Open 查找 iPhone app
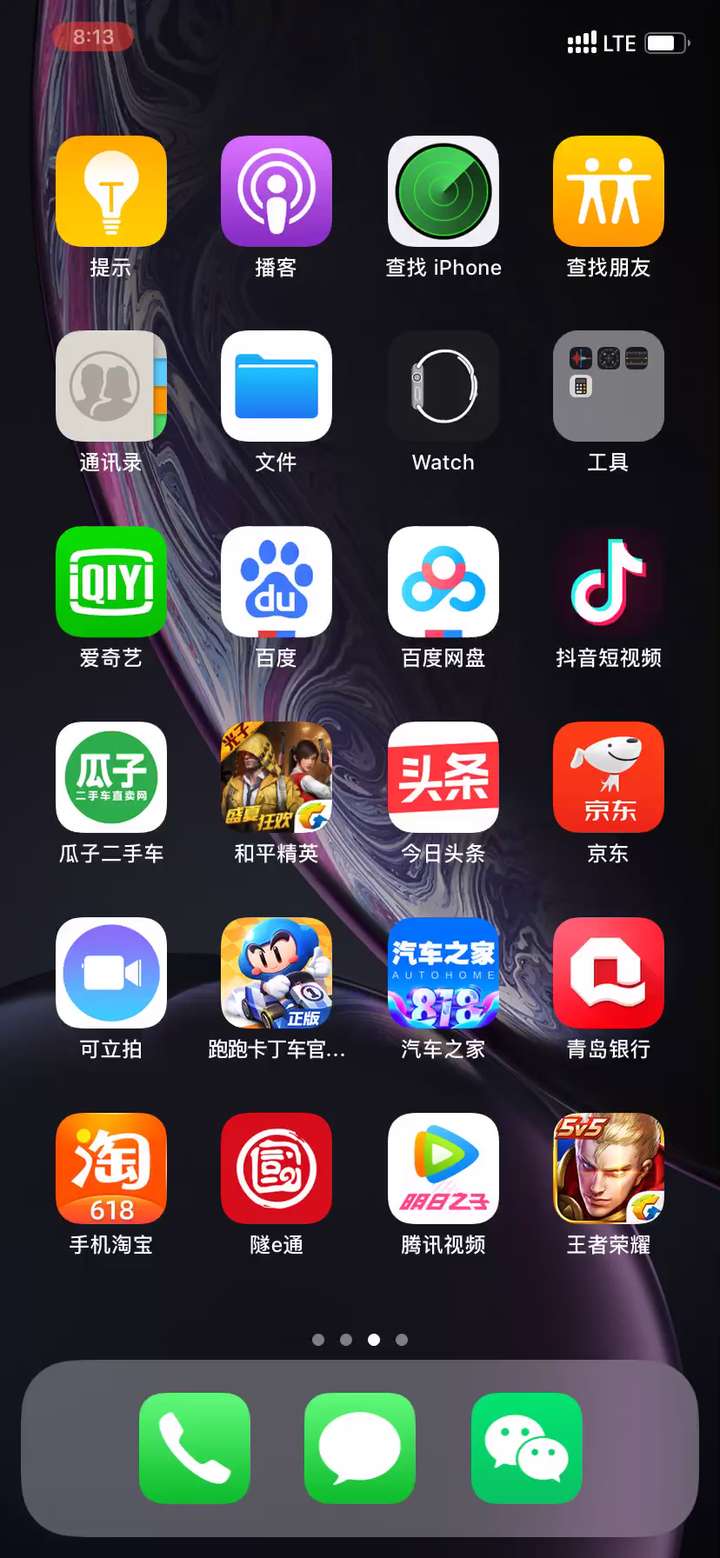Screen dimensions: 720x1558 pyautogui.click(x=443, y=191)
